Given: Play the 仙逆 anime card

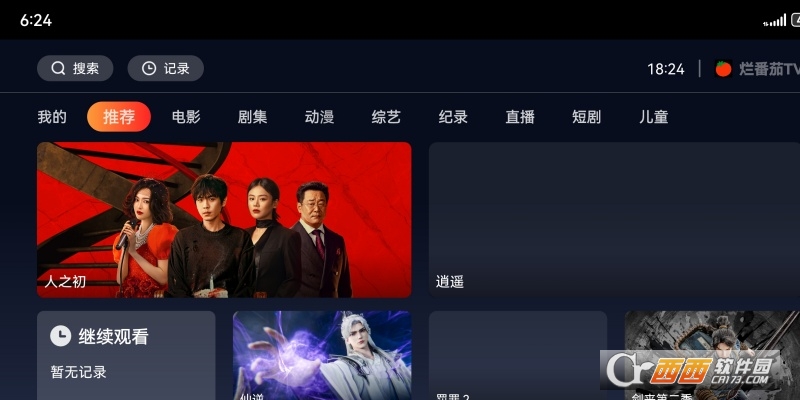Looking at the screenshot, I should (x=322, y=355).
